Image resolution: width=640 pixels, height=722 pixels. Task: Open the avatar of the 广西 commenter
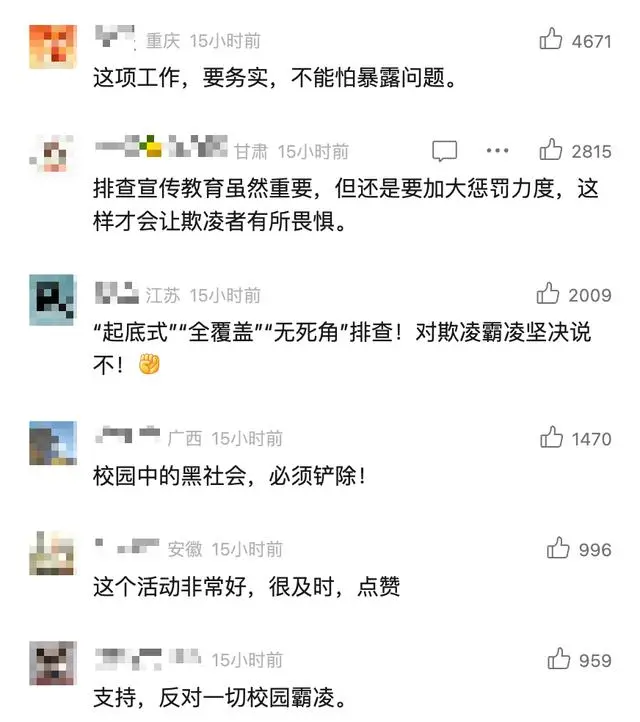click(52, 443)
